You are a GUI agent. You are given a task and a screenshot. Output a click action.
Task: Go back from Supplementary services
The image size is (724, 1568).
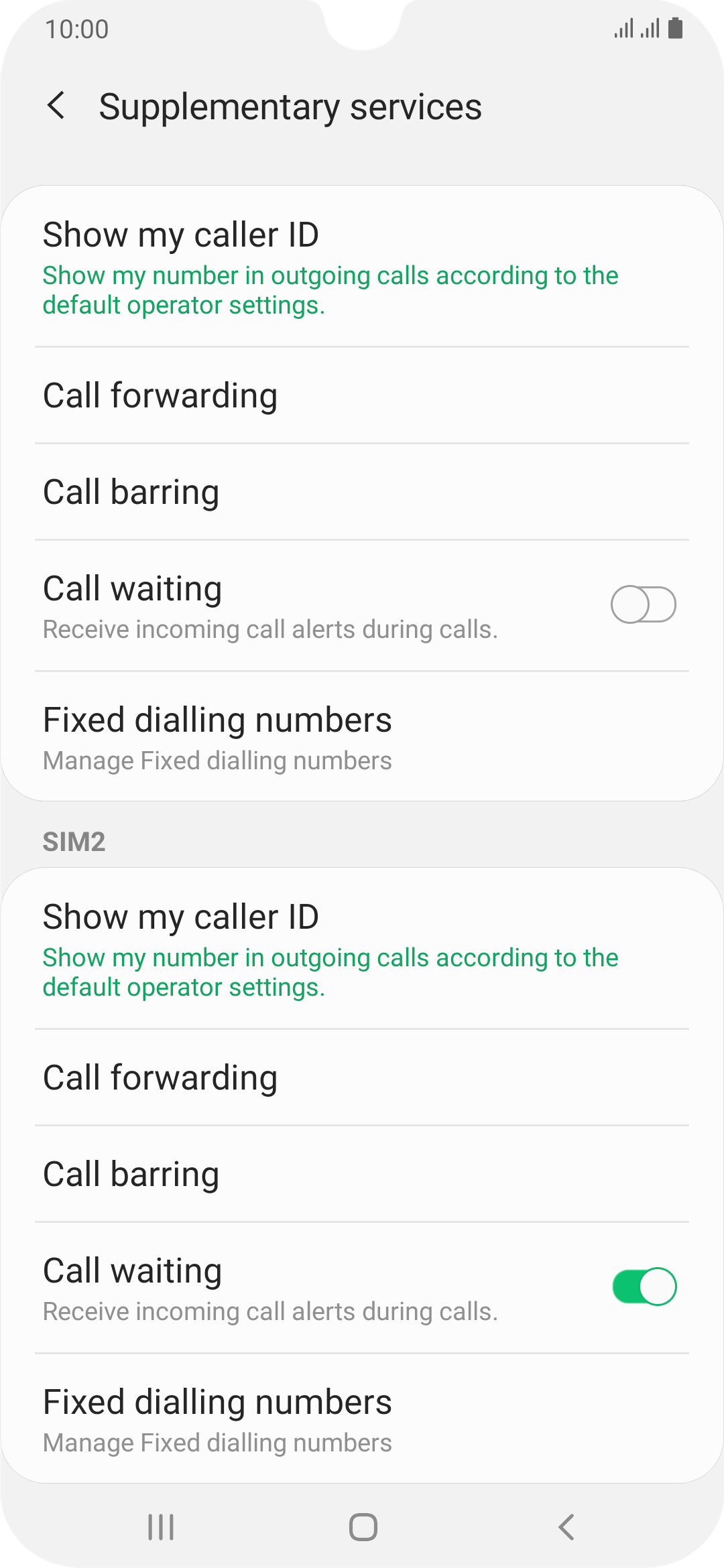(57, 106)
